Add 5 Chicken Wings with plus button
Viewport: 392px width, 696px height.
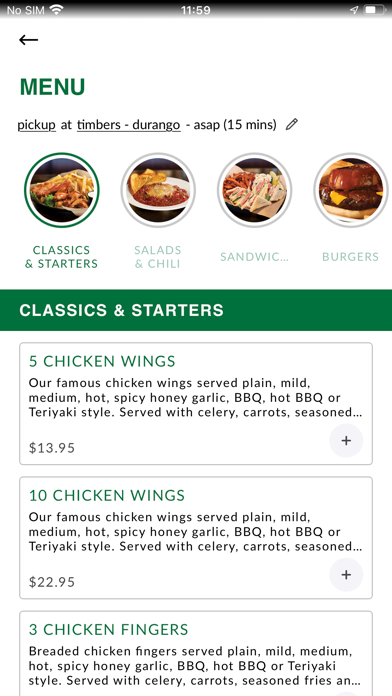pos(346,440)
